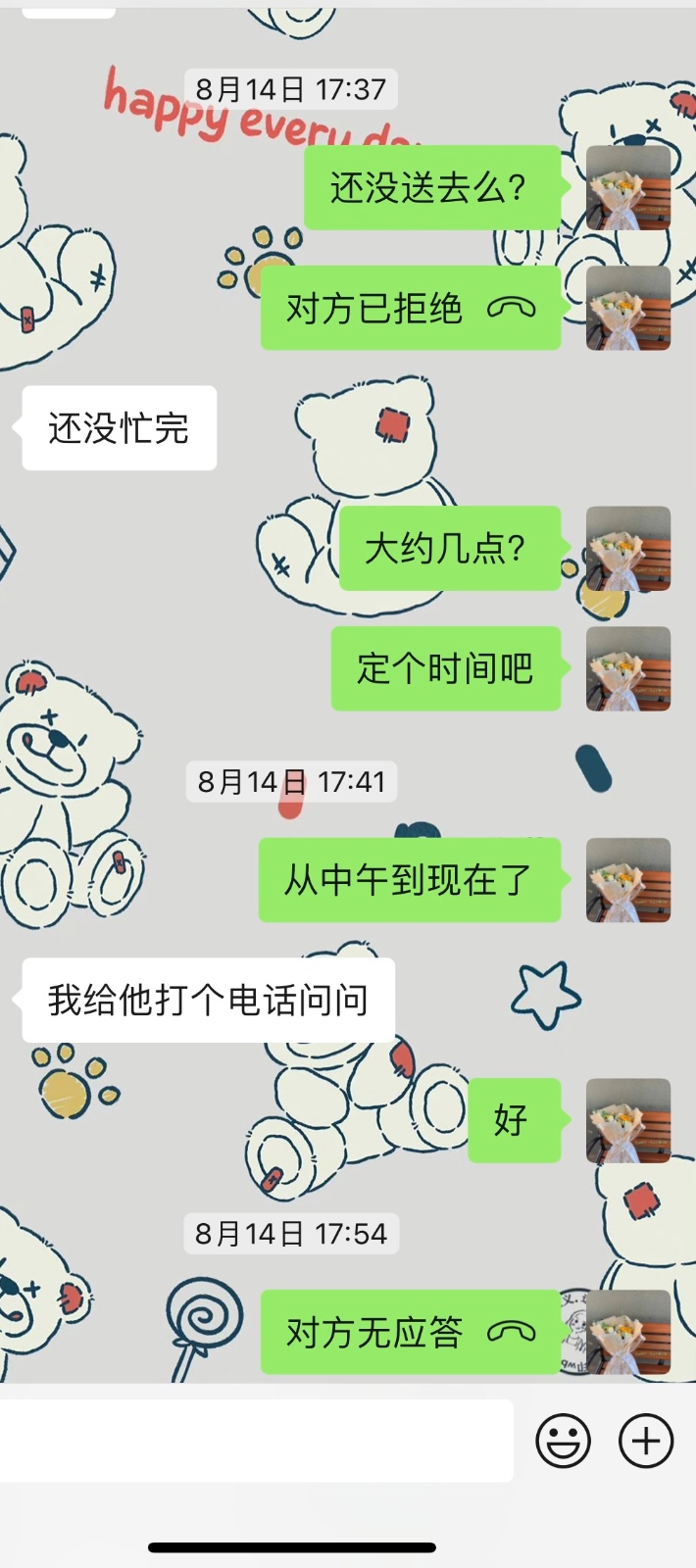Call again from the 对方无应答 bubble
This screenshot has height=1568, width=696.
[x=411, y=1333]
